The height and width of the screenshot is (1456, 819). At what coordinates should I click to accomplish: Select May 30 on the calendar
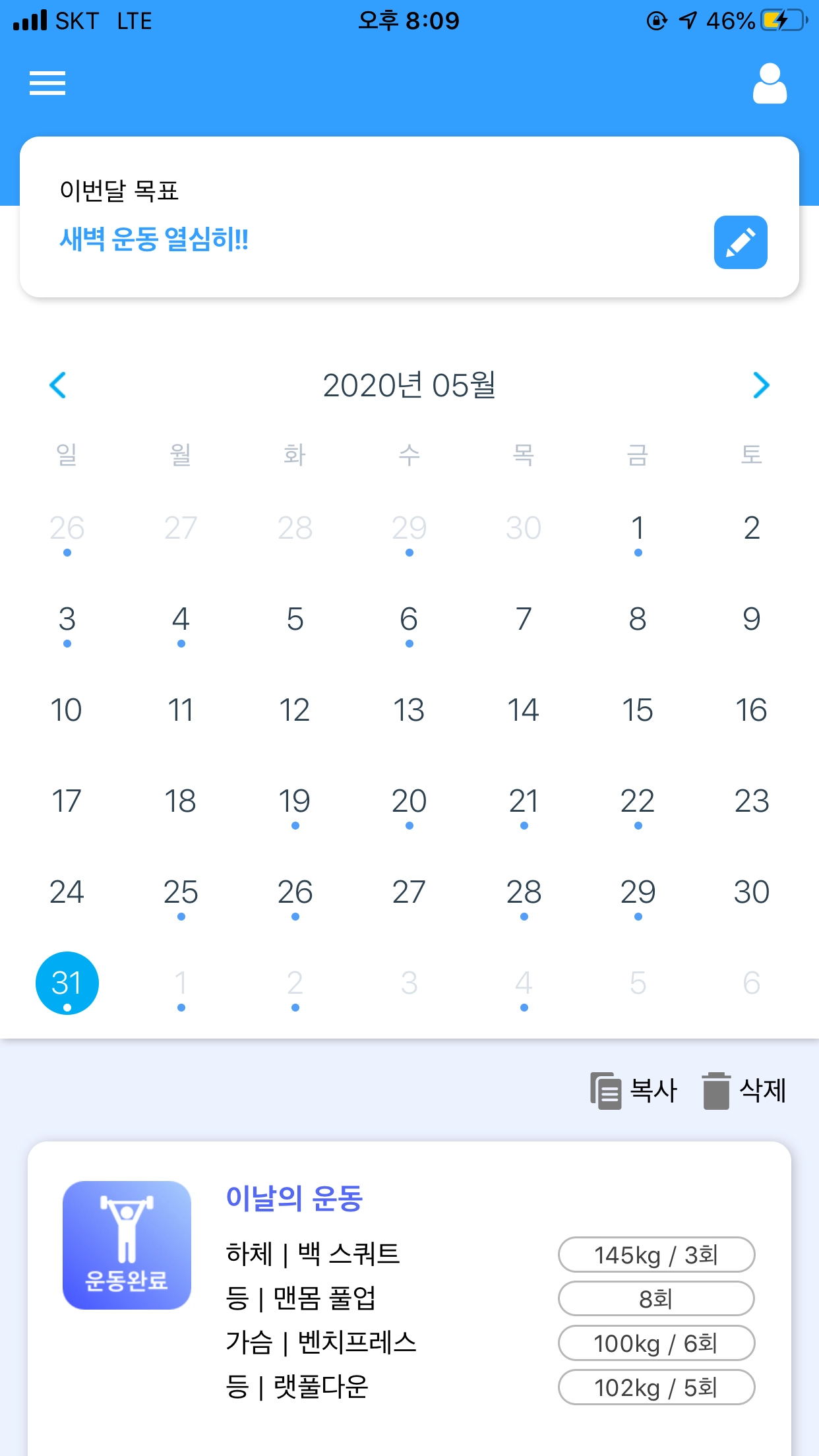click(752, 893)
